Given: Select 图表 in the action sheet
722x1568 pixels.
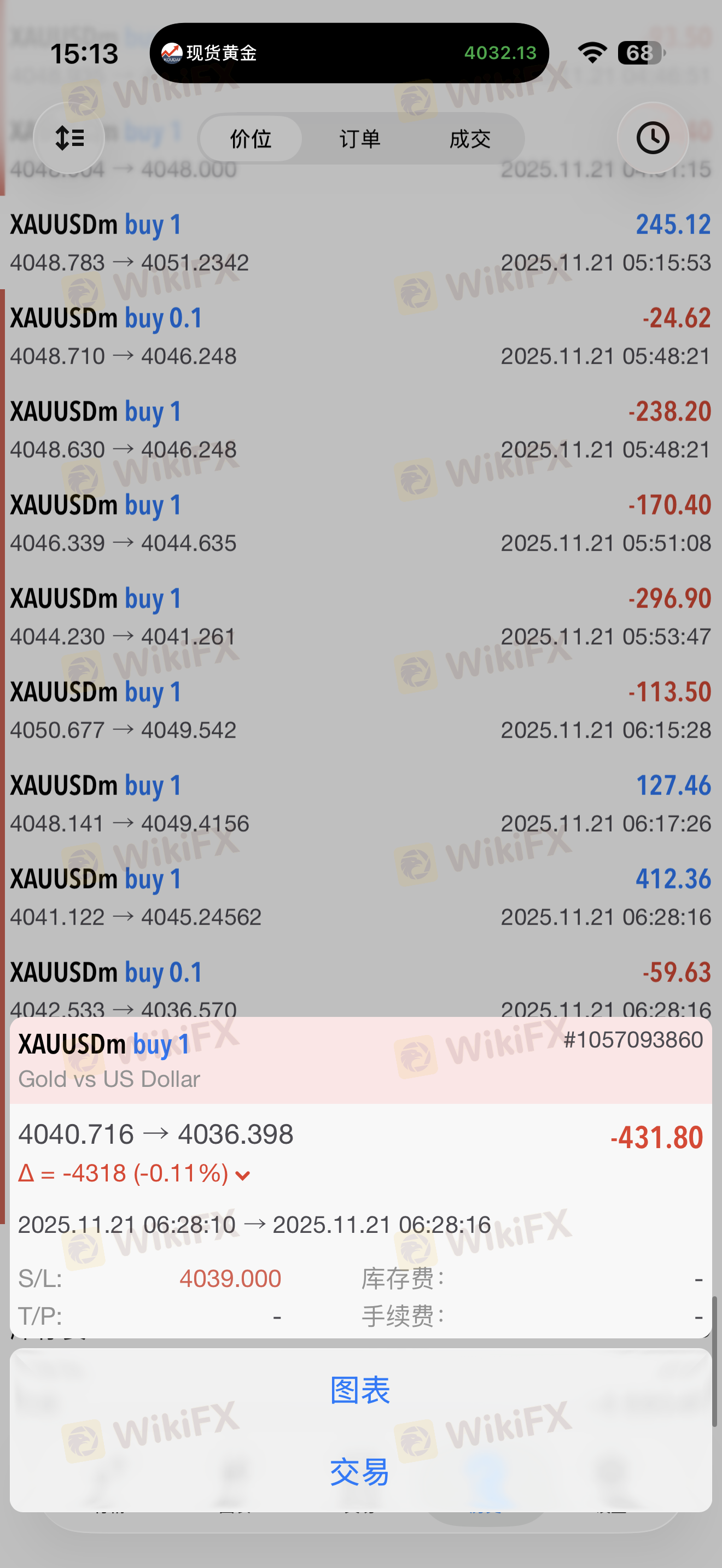Looking at the screenshot, I should tap(360, 1390).
